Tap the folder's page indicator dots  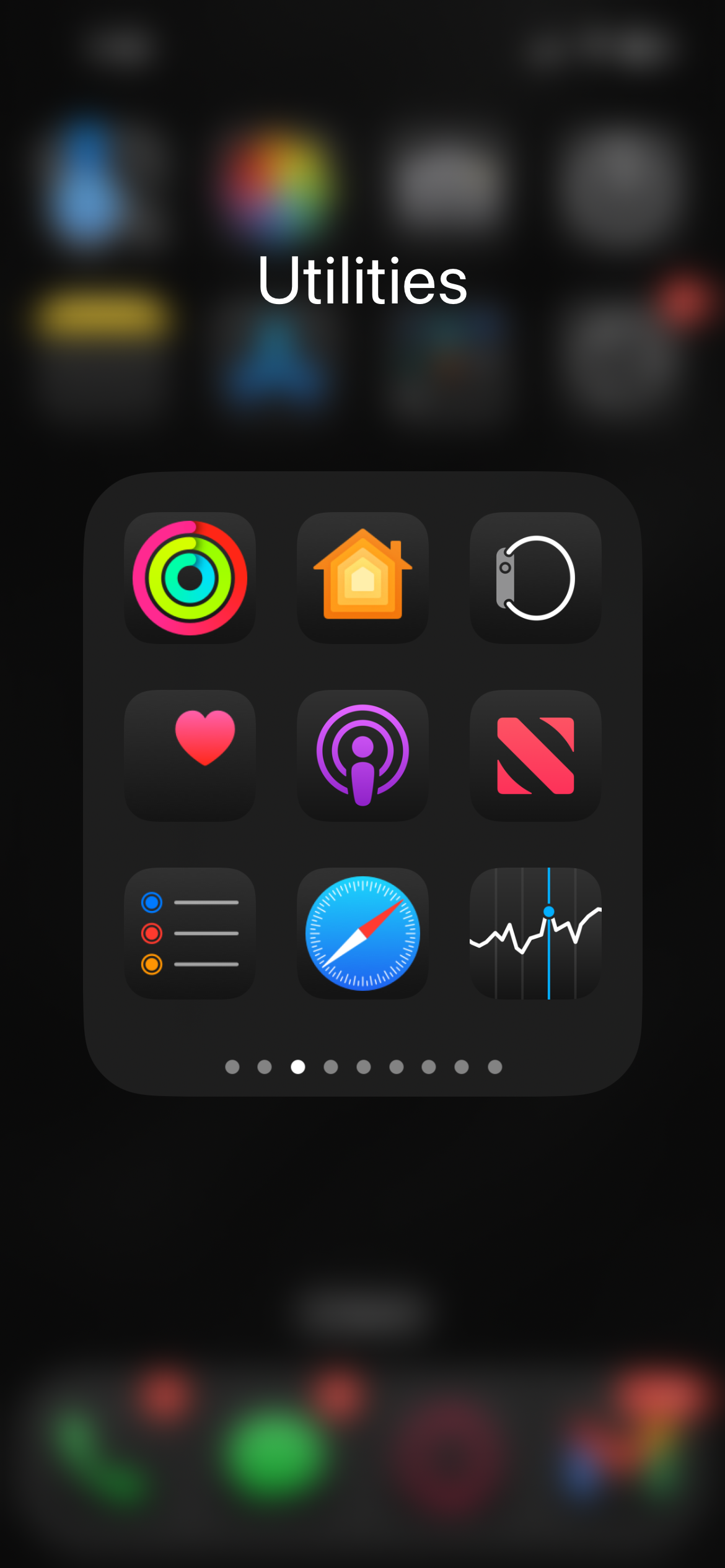(x=363, y=1066)
